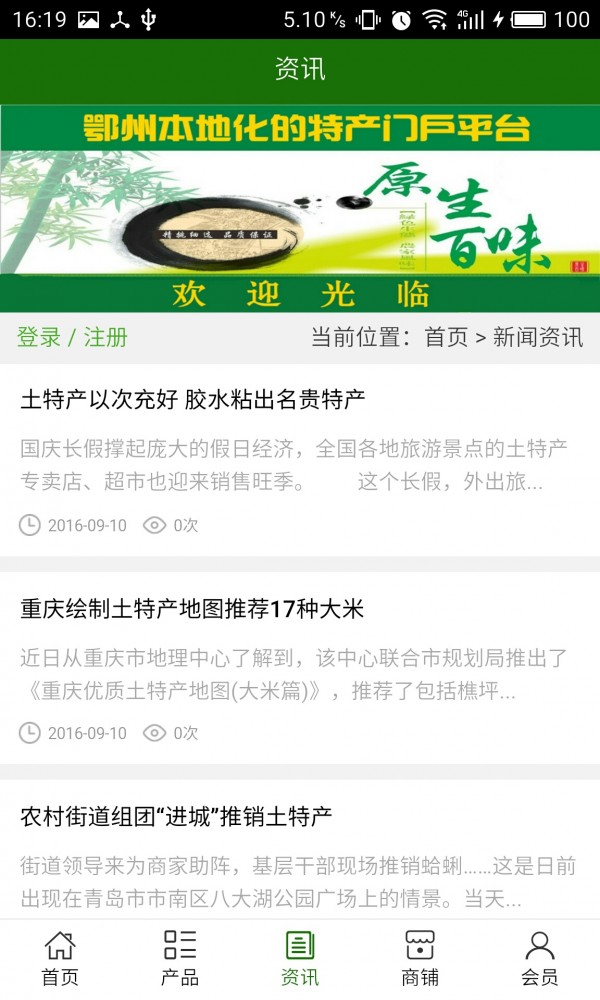Screen dimensions: 600x1000
Task: Open the 登录 login link
Action: [x=39, y=337]
